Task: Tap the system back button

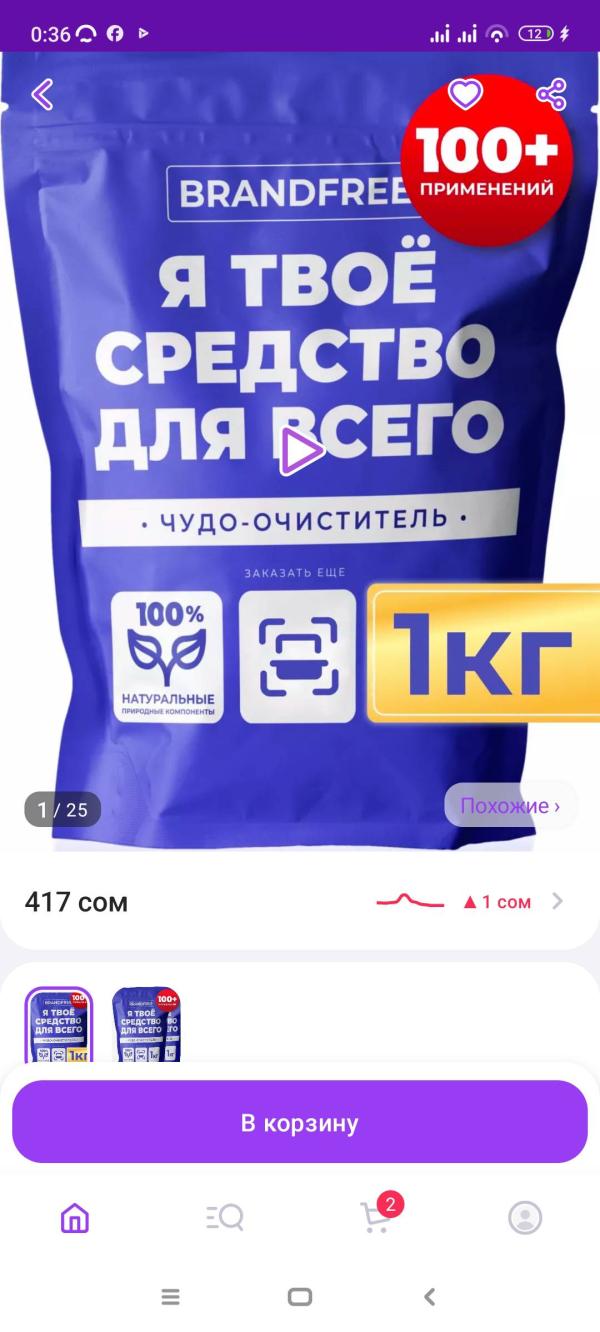Action: pos(429,1297)
